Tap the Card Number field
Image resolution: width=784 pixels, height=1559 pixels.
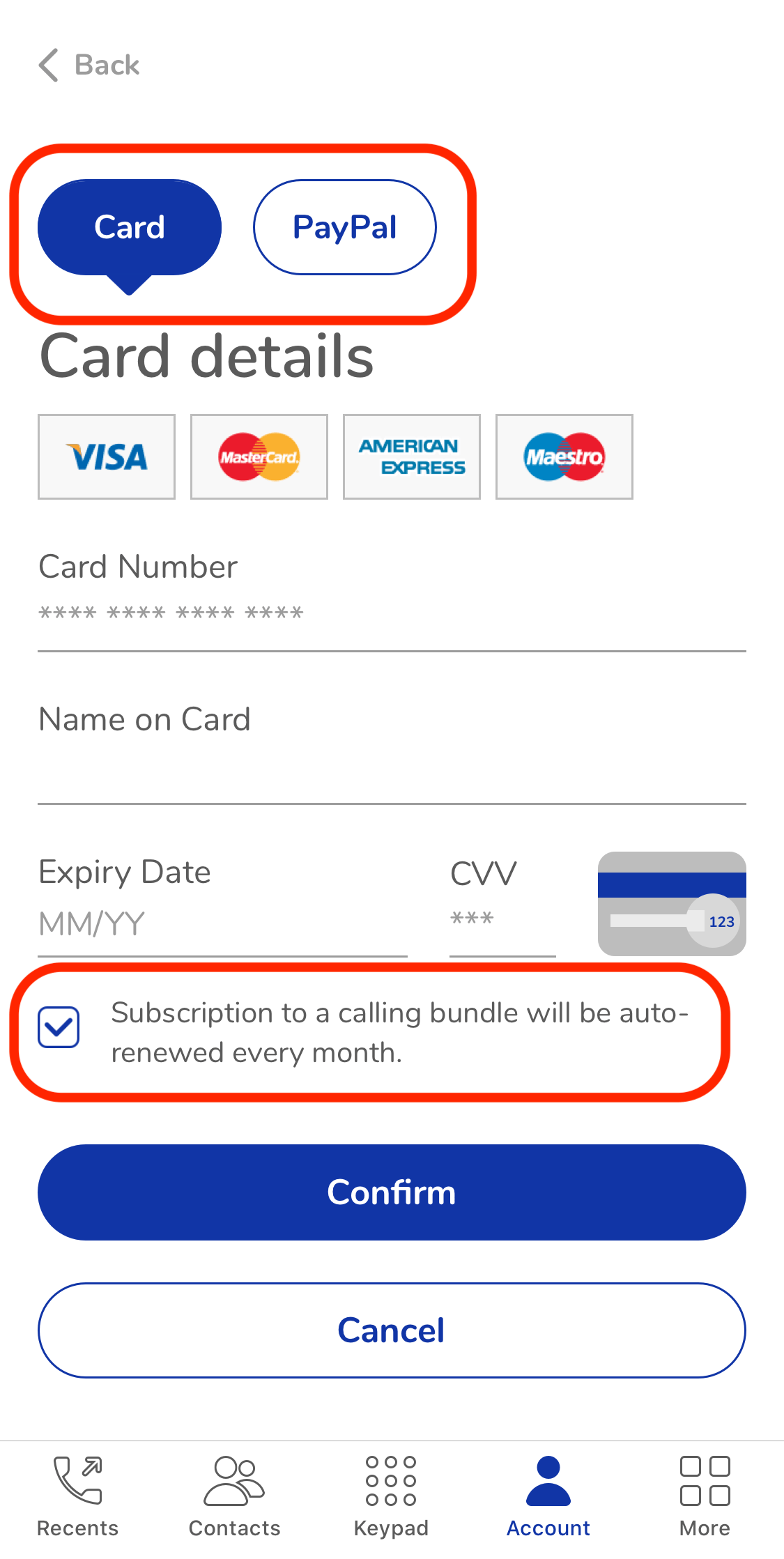point(390,614)
